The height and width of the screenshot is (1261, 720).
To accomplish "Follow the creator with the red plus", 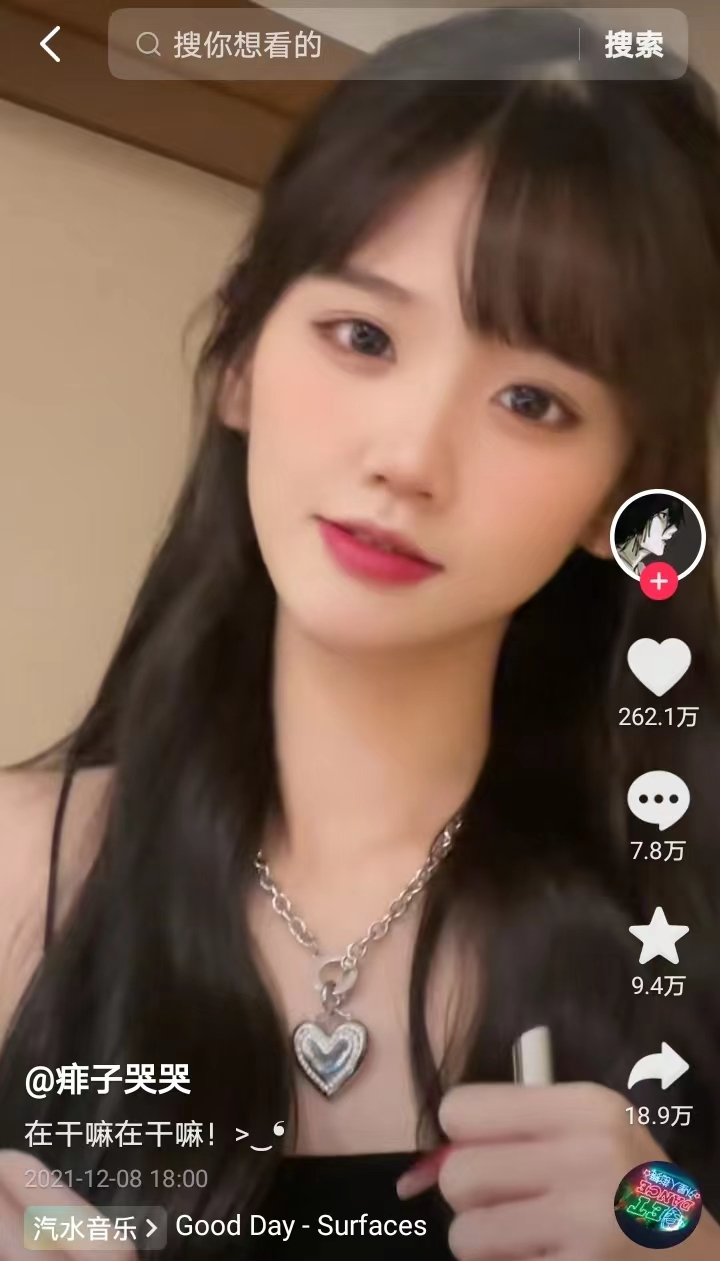I will pyautogui.click(x=658, y=581).
